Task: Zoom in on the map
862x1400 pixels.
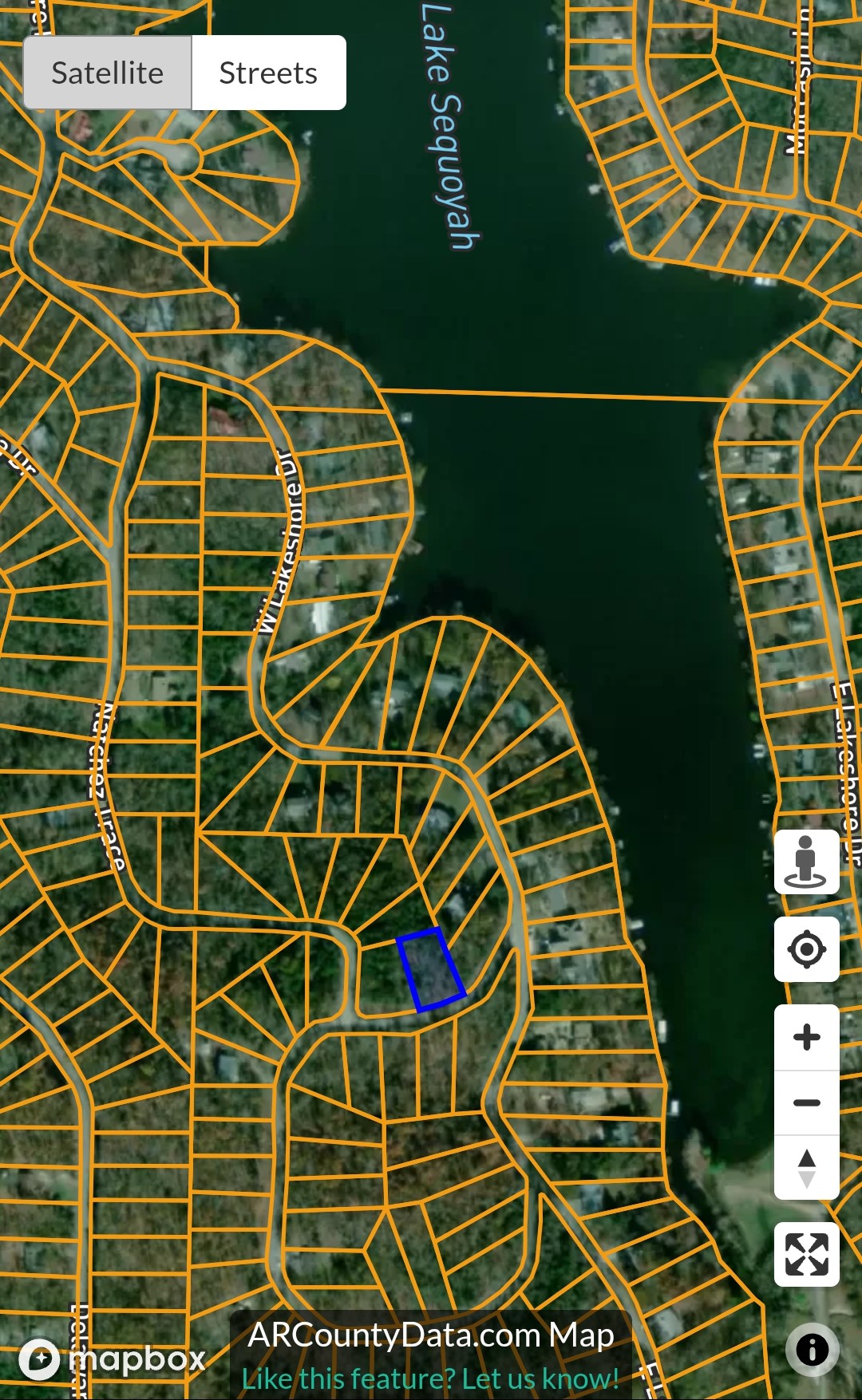Action: pos(806,1037)
